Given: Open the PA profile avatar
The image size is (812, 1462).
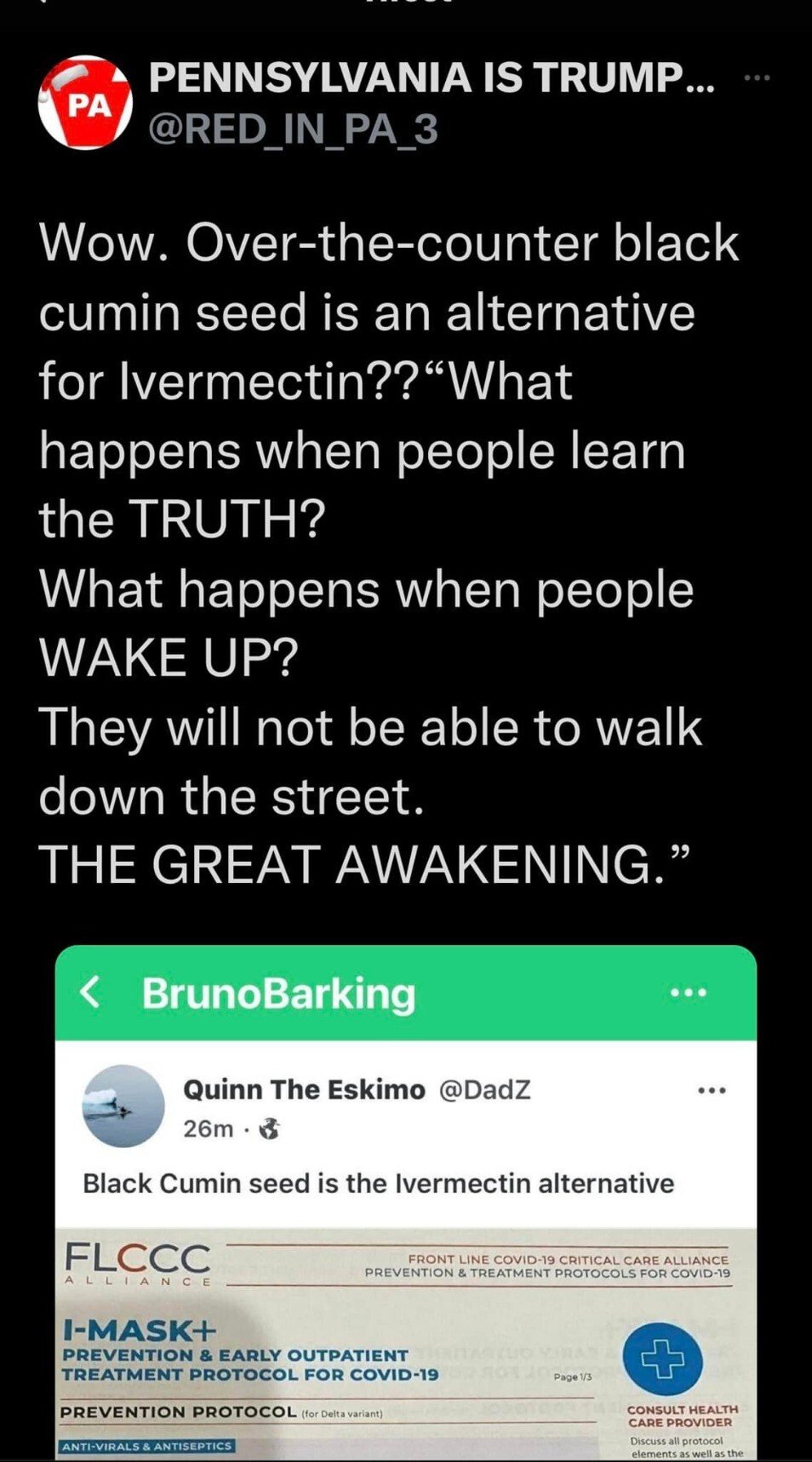Looking at the screenshot, I should [85, 103].
